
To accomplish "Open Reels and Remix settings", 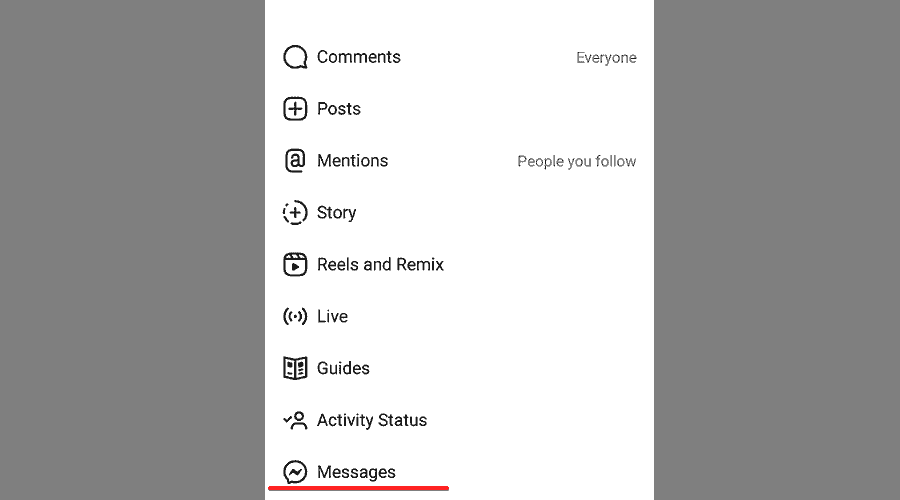I will (380, 265).
